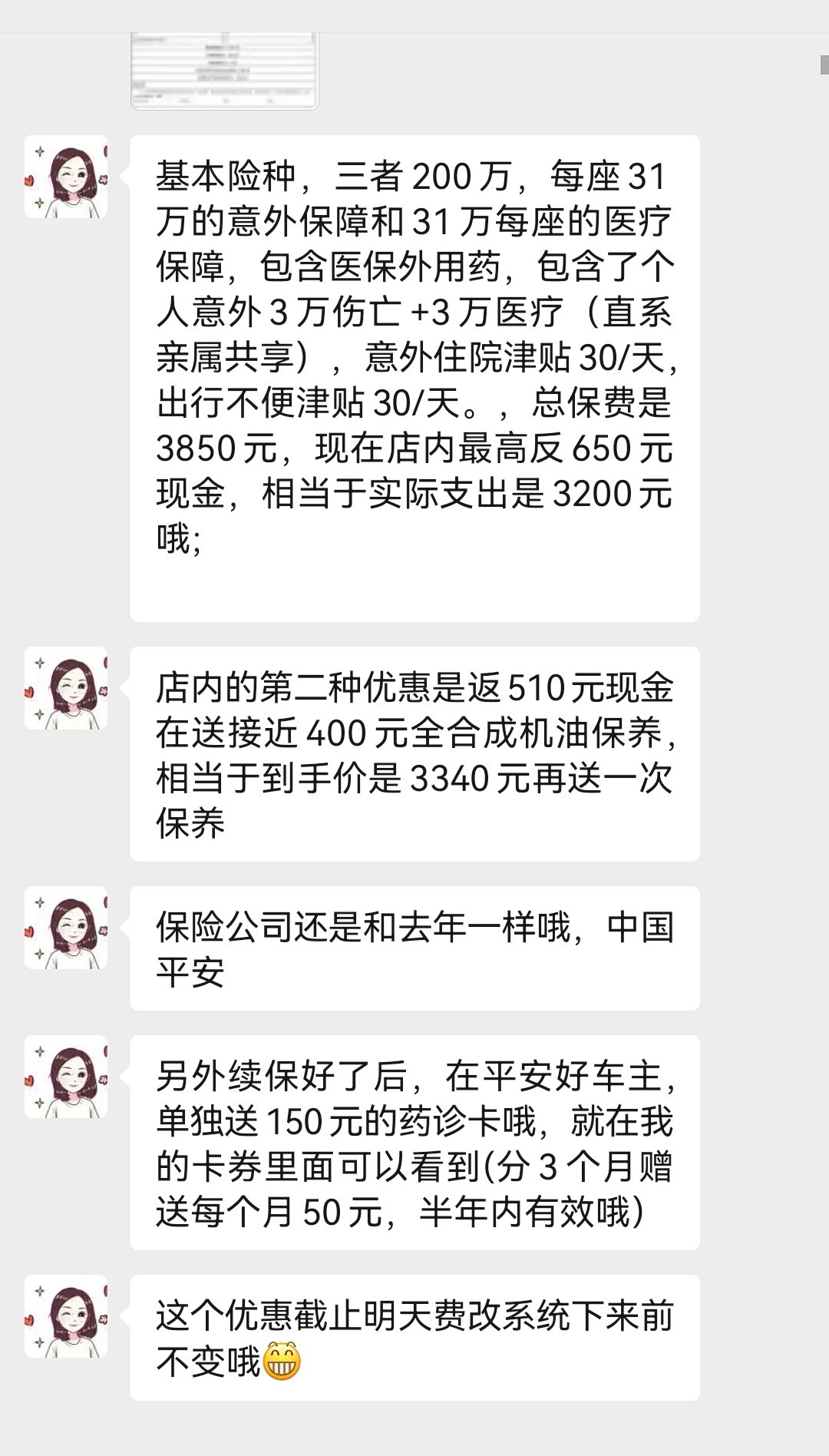Tap the avatar next to 这个优惠截止明天 message
829x1456 pixels.
tap(66, 1316)
